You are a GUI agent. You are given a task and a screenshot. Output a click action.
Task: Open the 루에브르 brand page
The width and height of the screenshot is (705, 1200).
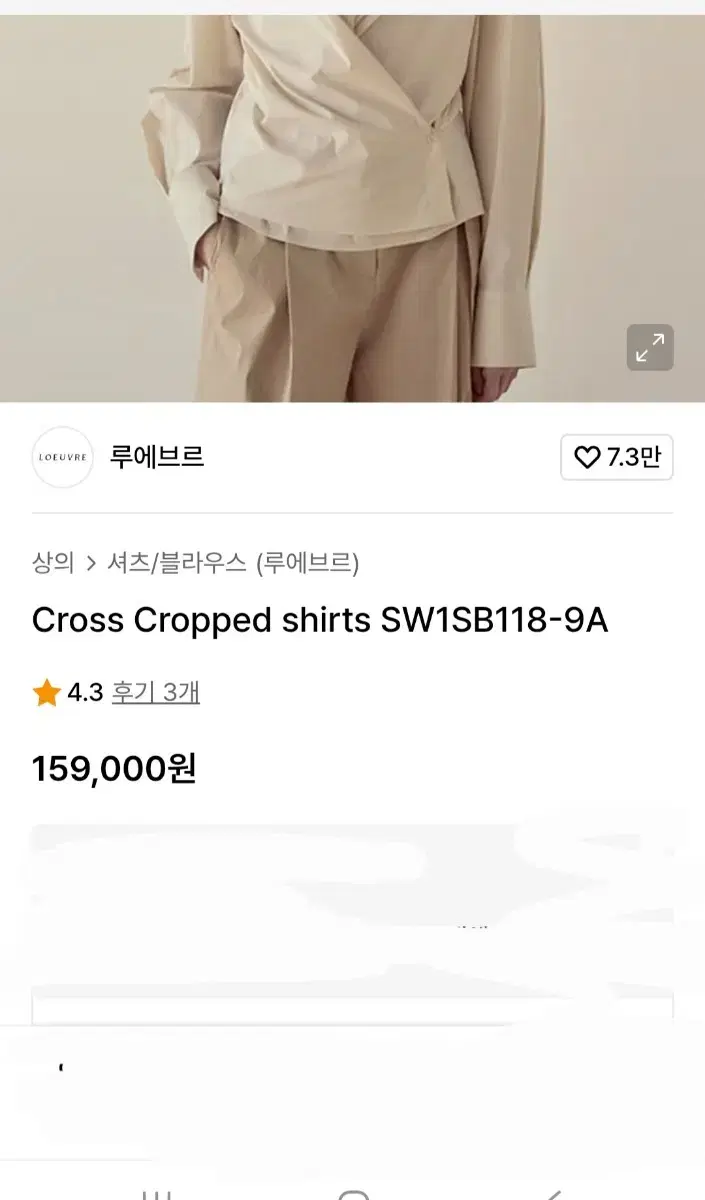click(x=157, y=457)
